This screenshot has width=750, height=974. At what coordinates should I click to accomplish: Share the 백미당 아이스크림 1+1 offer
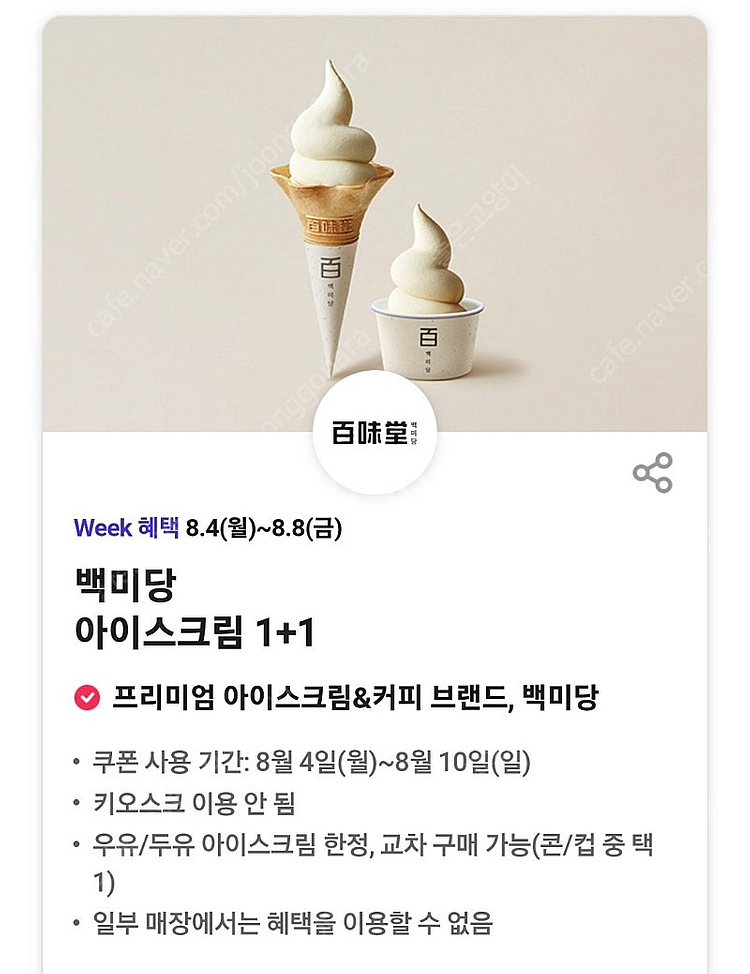point(653,472)
